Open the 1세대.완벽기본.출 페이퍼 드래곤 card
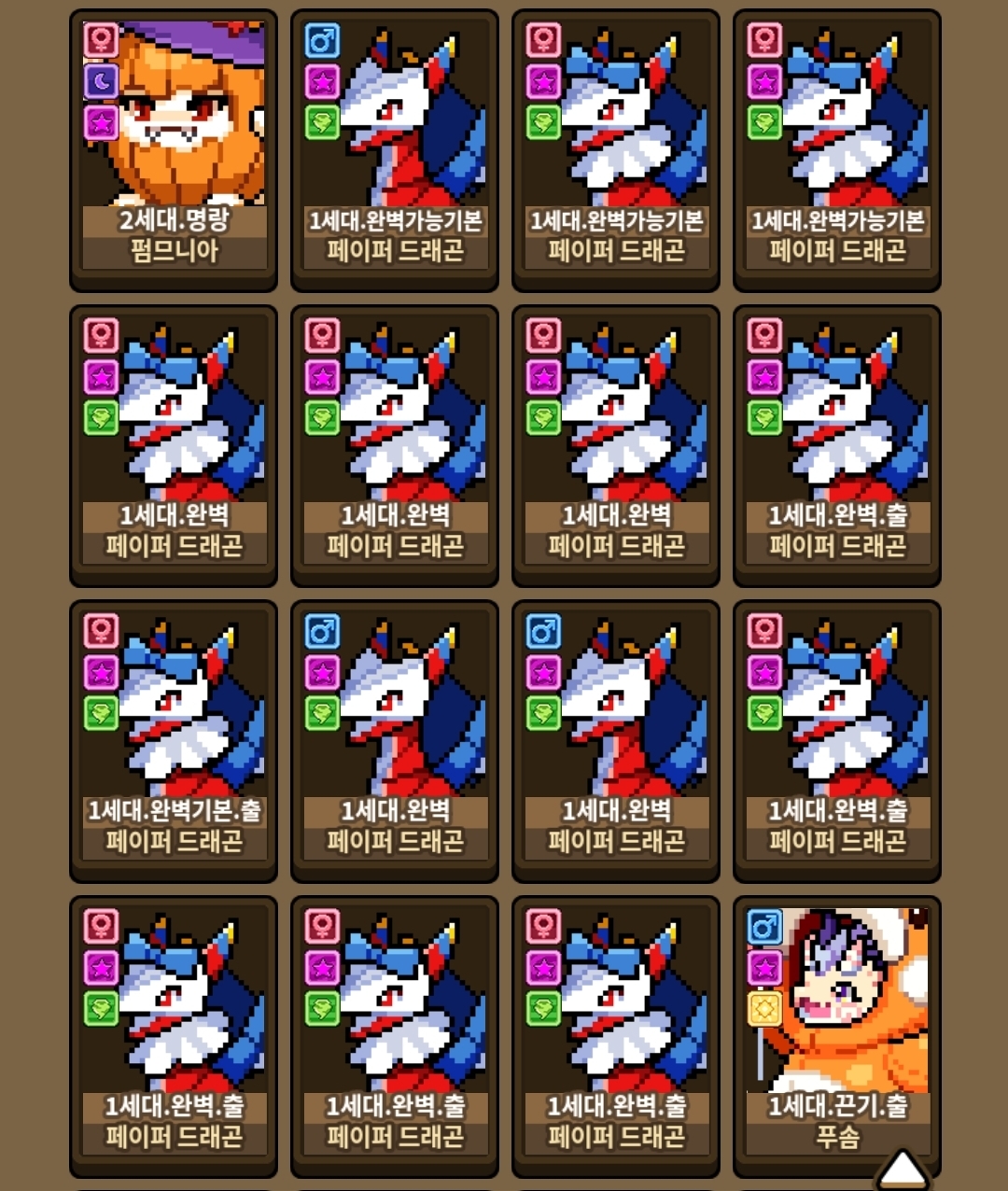Viewport: 1008px width, 1191px height. click(174, 740)
